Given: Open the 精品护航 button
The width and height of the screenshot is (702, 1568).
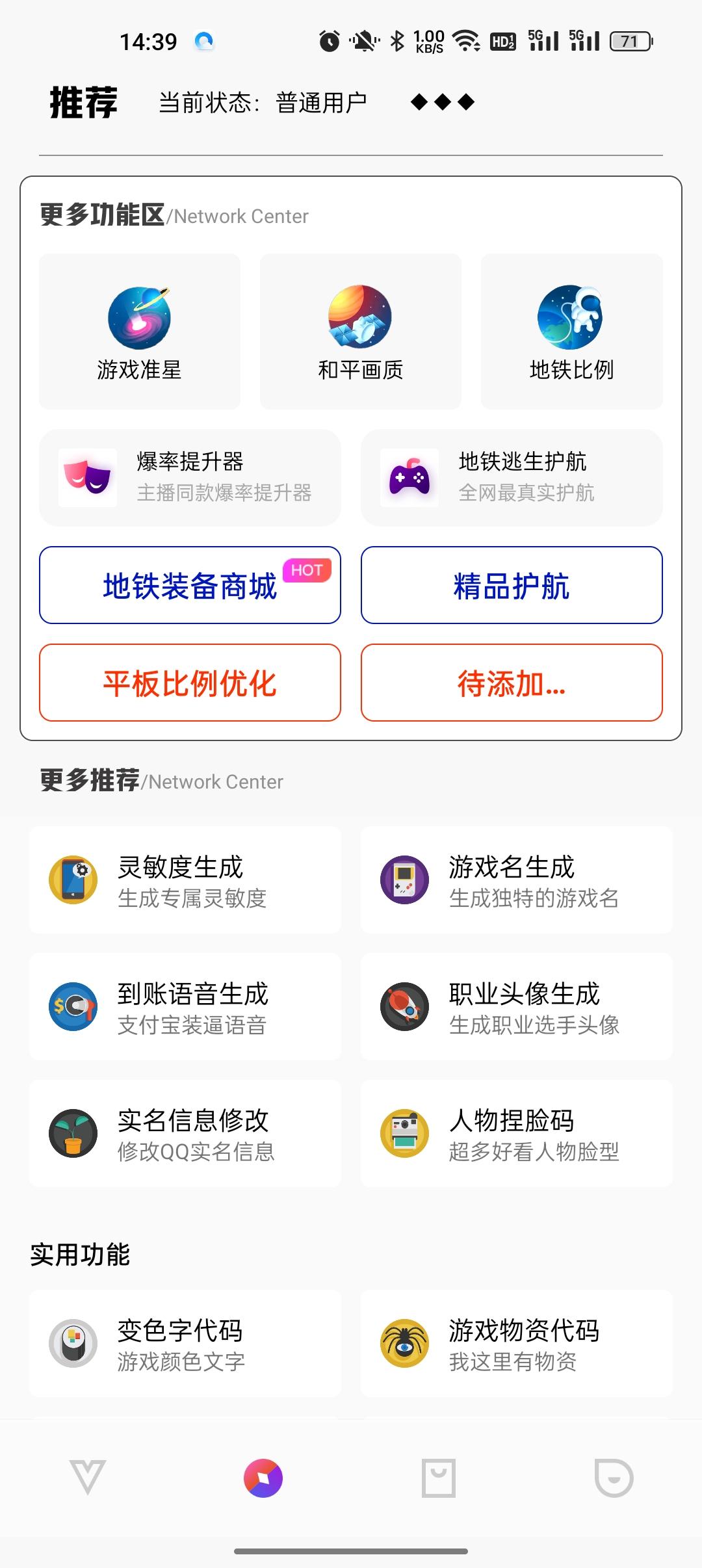Looking at the screenshot, I should click(x=512, y=585).
